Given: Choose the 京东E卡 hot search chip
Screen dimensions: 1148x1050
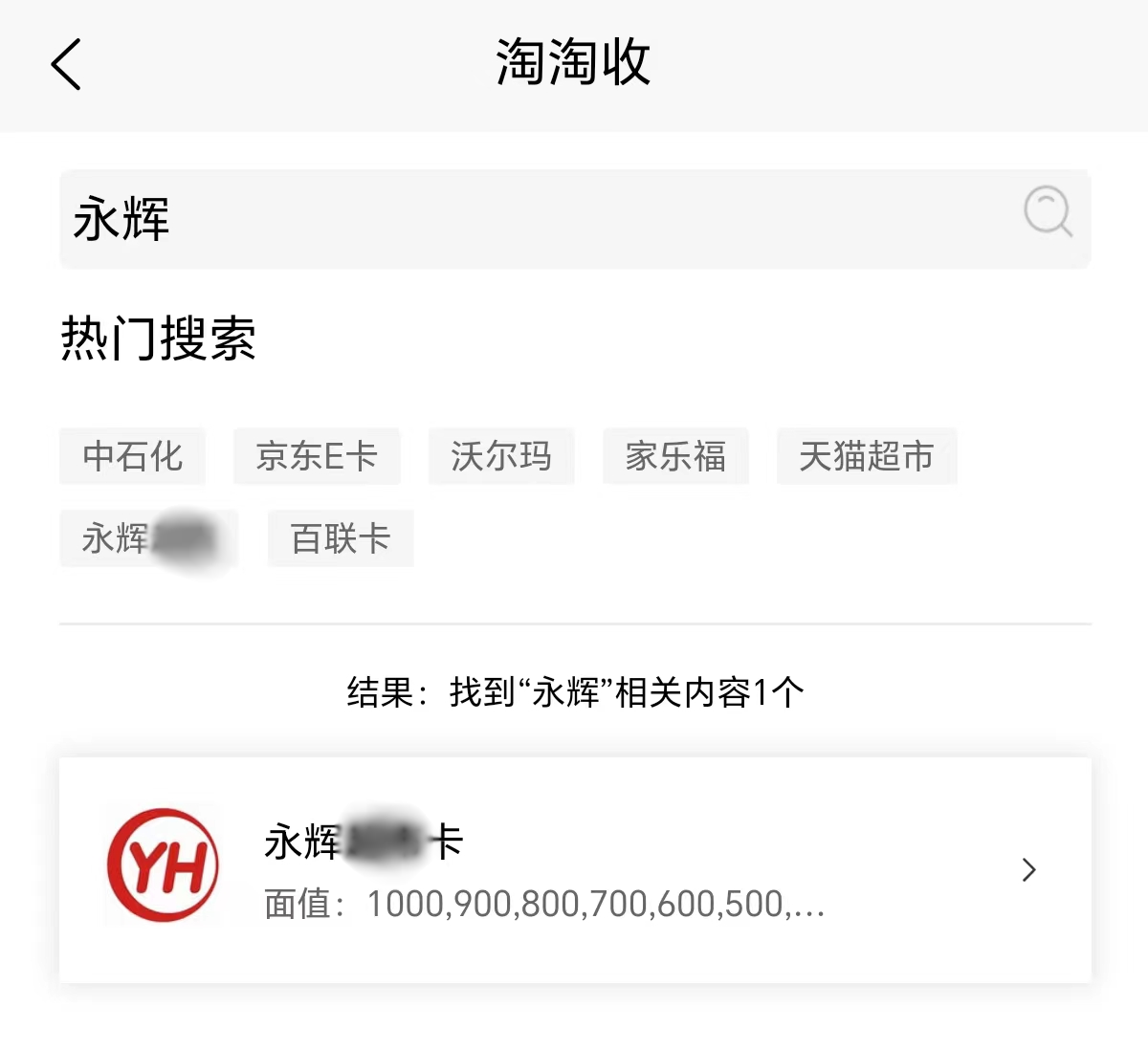Looking at the screenshot, I should (x=317, y=456).
